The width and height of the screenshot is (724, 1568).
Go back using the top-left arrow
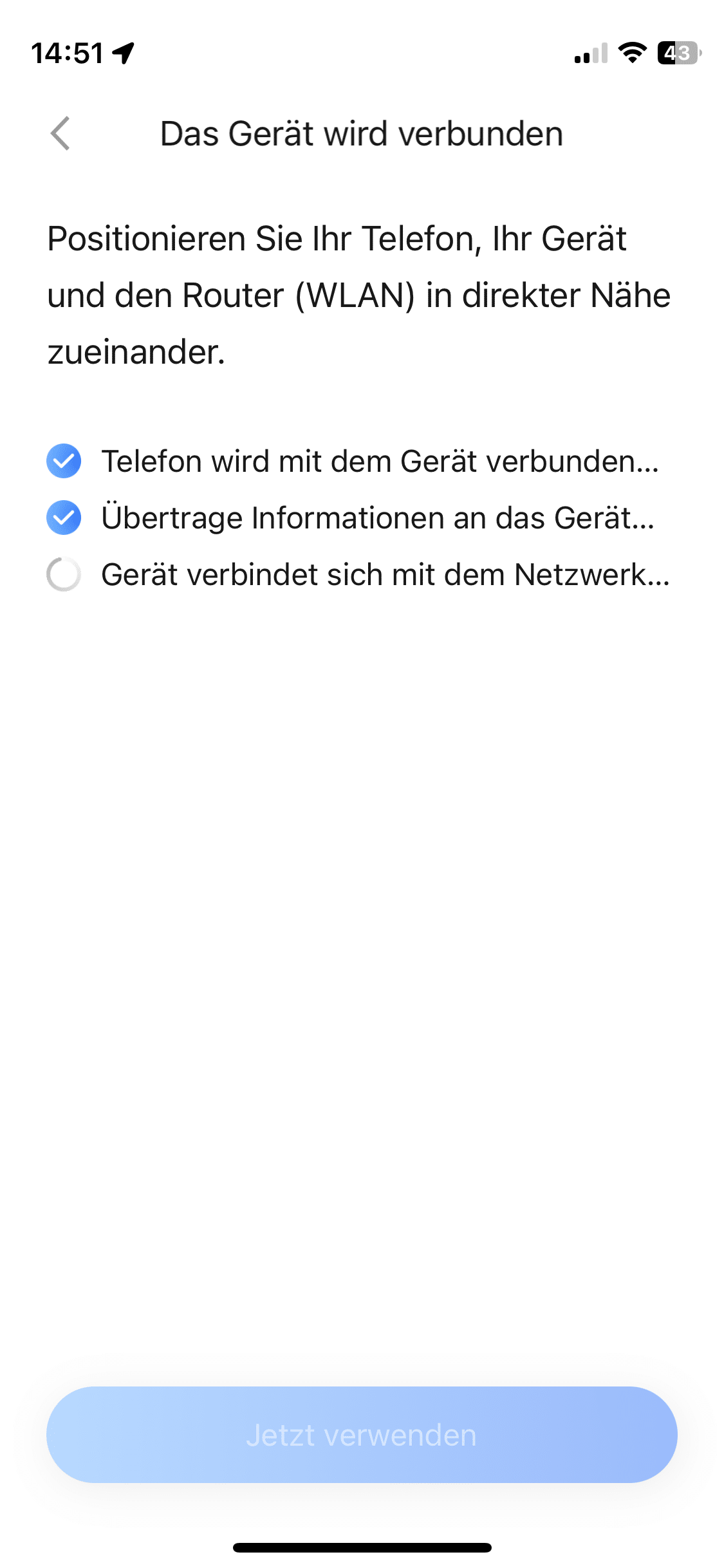pyautogui.click(x=60, y=134)
